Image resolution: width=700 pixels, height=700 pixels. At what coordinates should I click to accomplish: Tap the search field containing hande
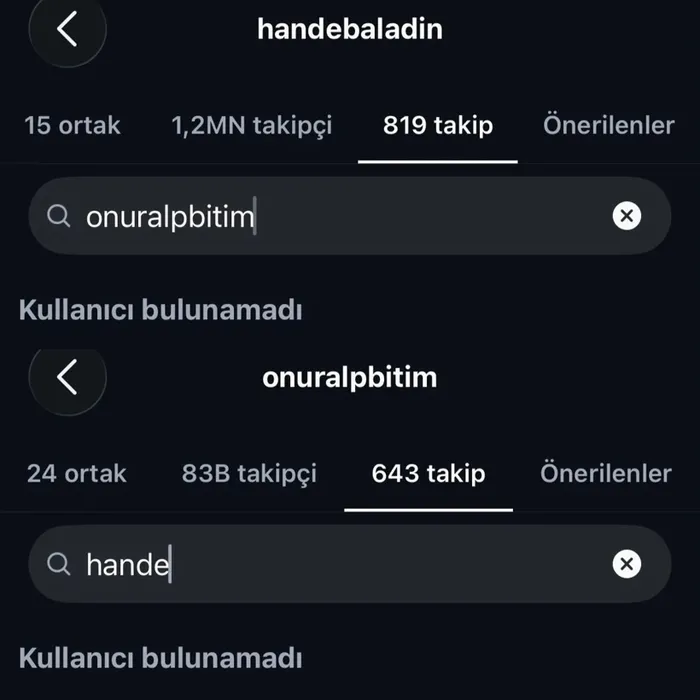(350, 564)
